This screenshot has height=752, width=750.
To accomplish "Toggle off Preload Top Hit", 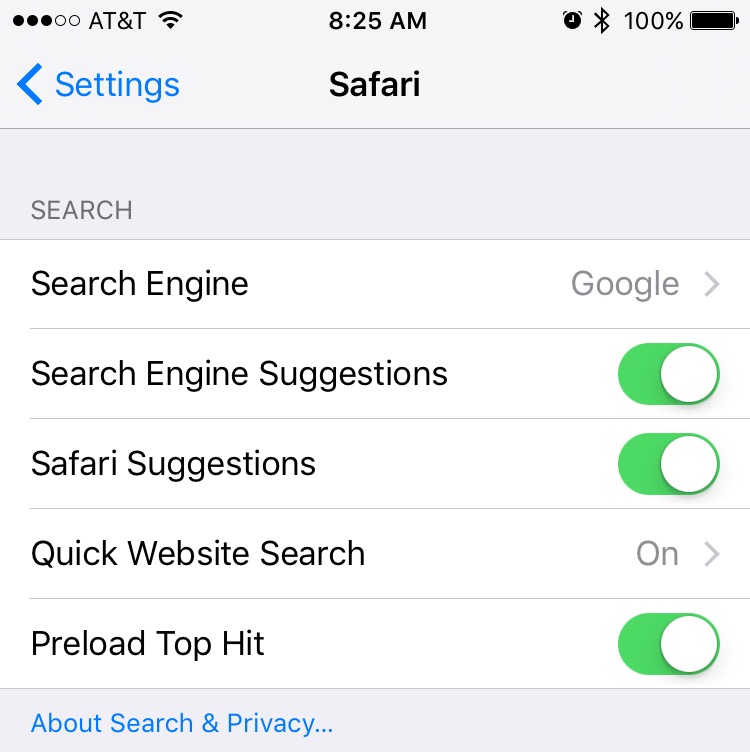I will tap(668, 644).
